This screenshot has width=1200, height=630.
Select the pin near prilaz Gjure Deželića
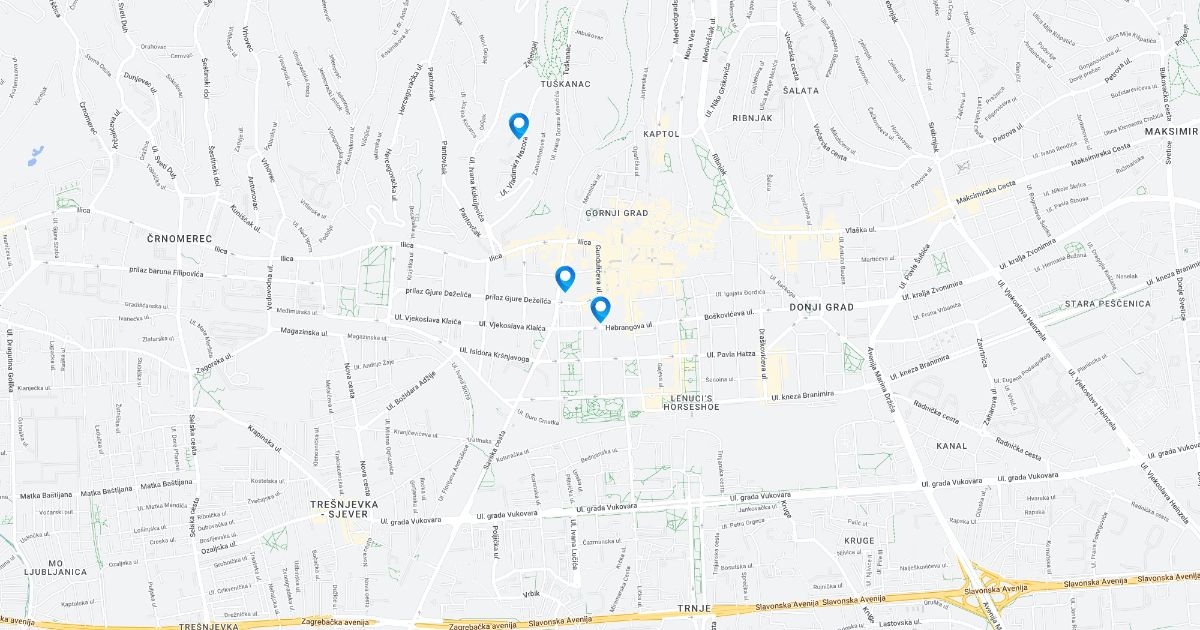click(565, 279)
